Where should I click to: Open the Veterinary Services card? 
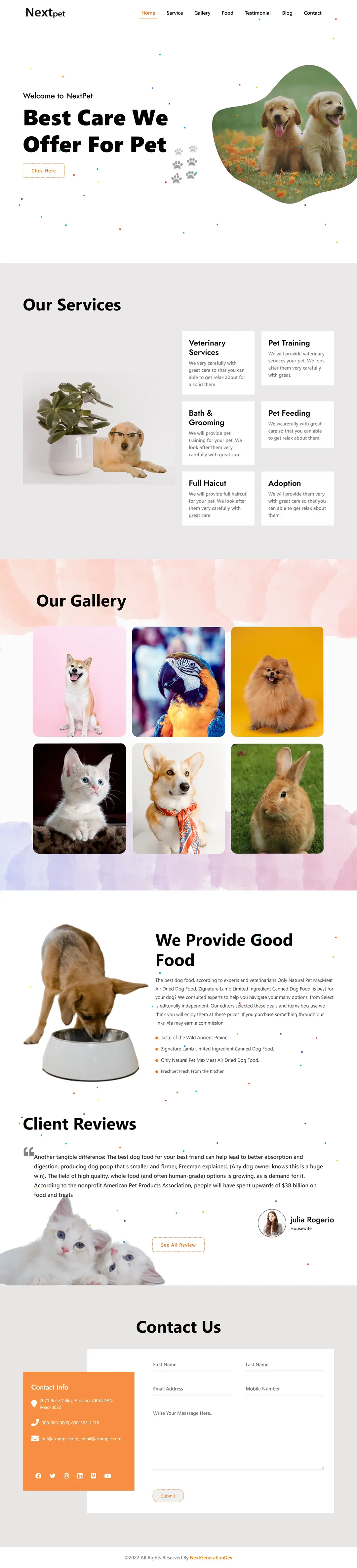coord(218,363)
